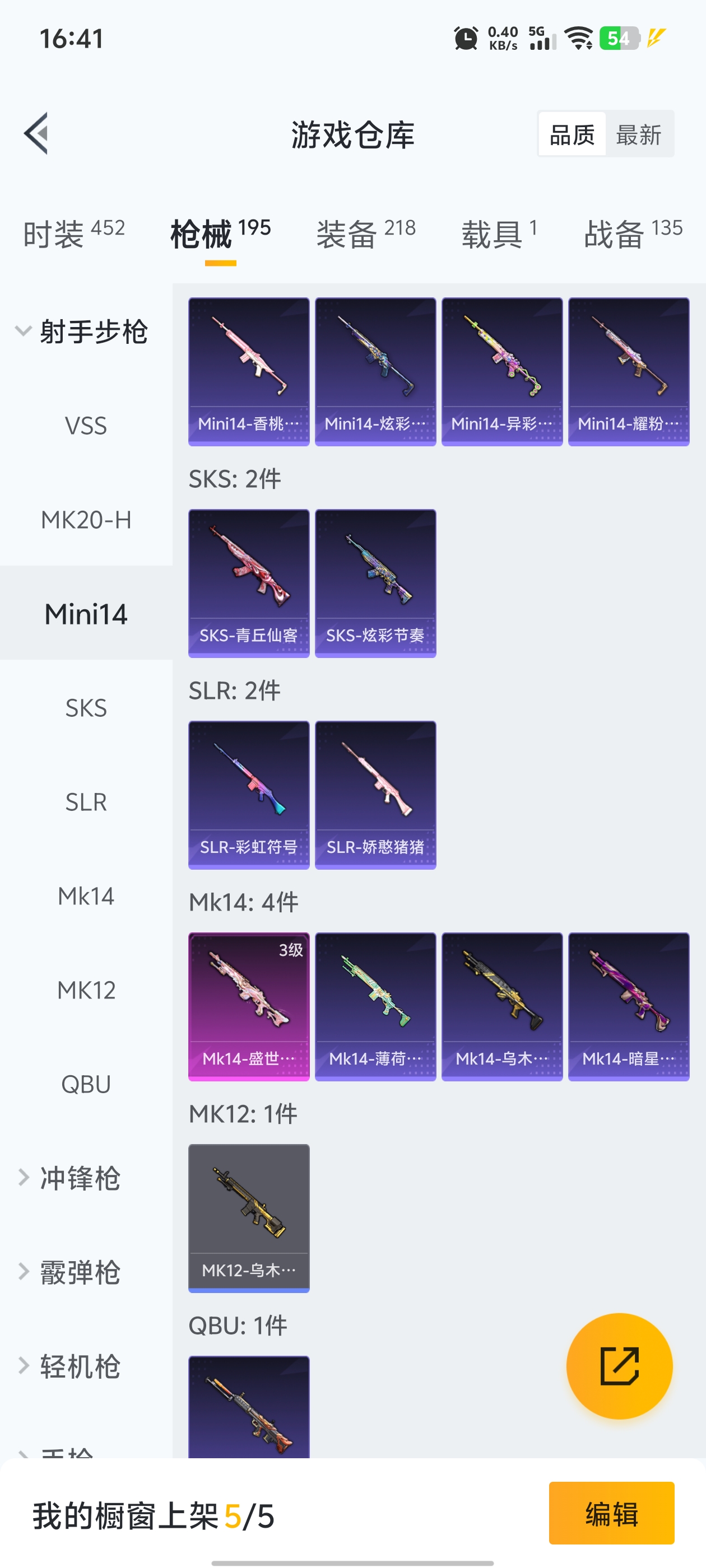Viewport: 706px width, 1568px height.
Task: Tap the orange share floating button
Action: pyautogui.click(x=619, y=1366)
